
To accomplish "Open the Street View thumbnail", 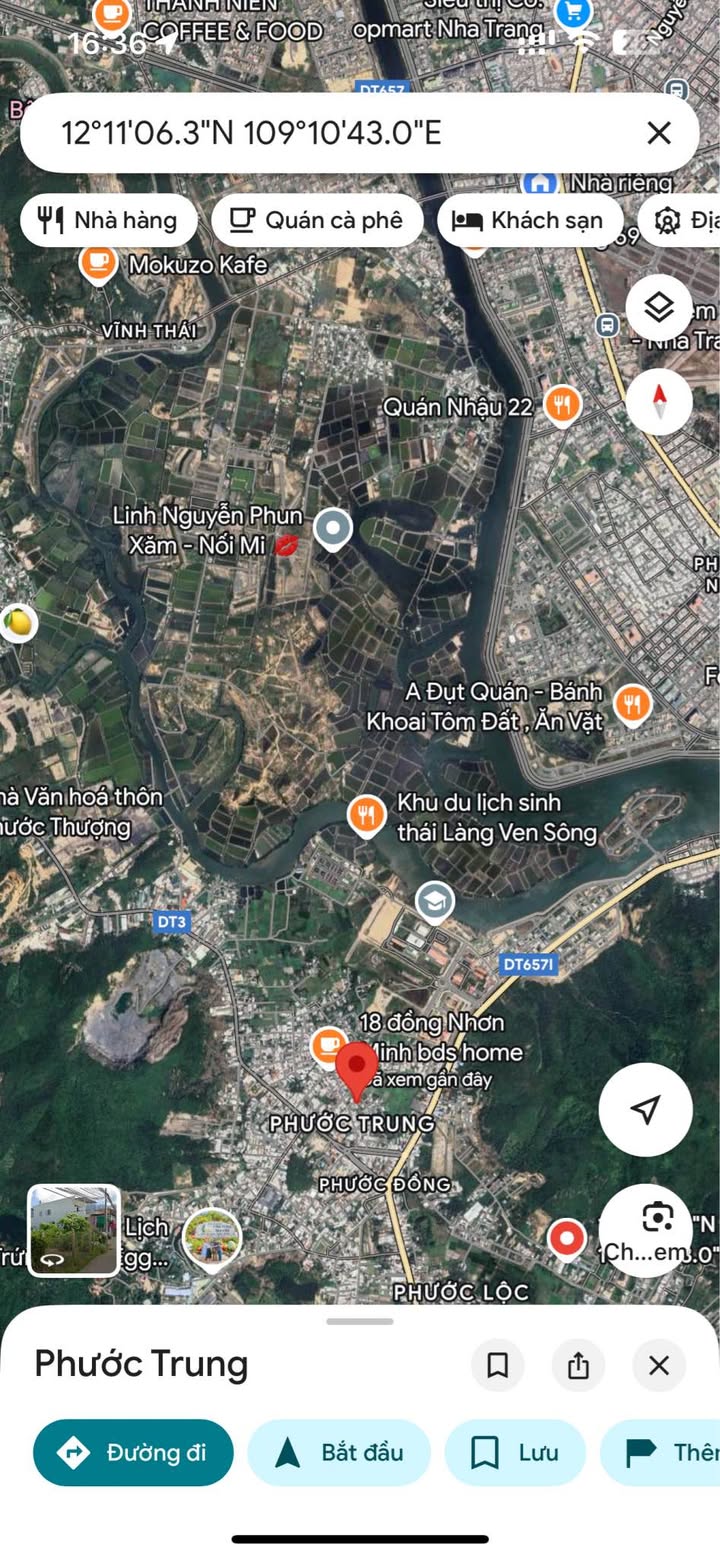I will coord(74,1231).
